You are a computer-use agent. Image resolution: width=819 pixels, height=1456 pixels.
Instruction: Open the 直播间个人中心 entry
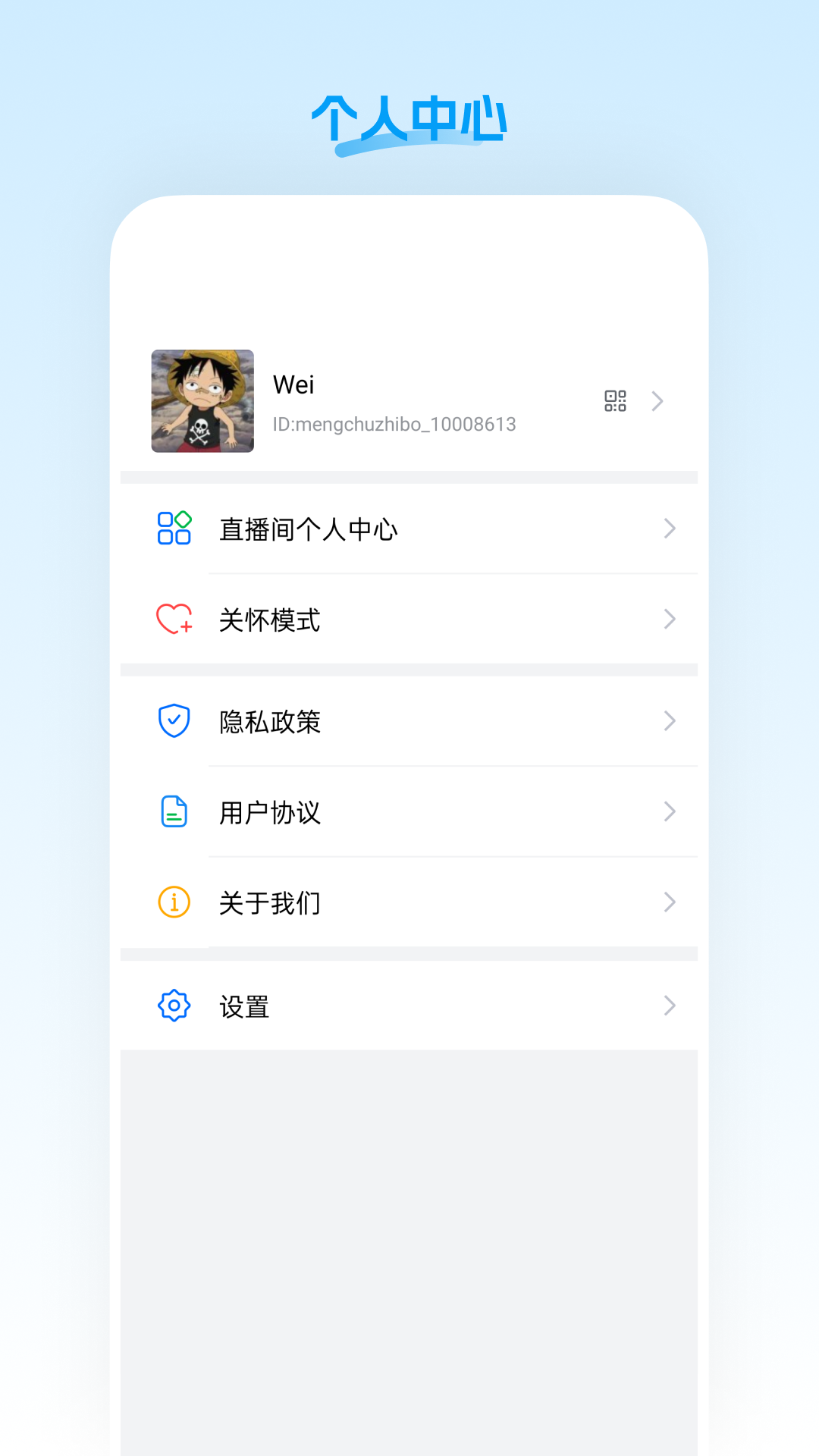308,529
